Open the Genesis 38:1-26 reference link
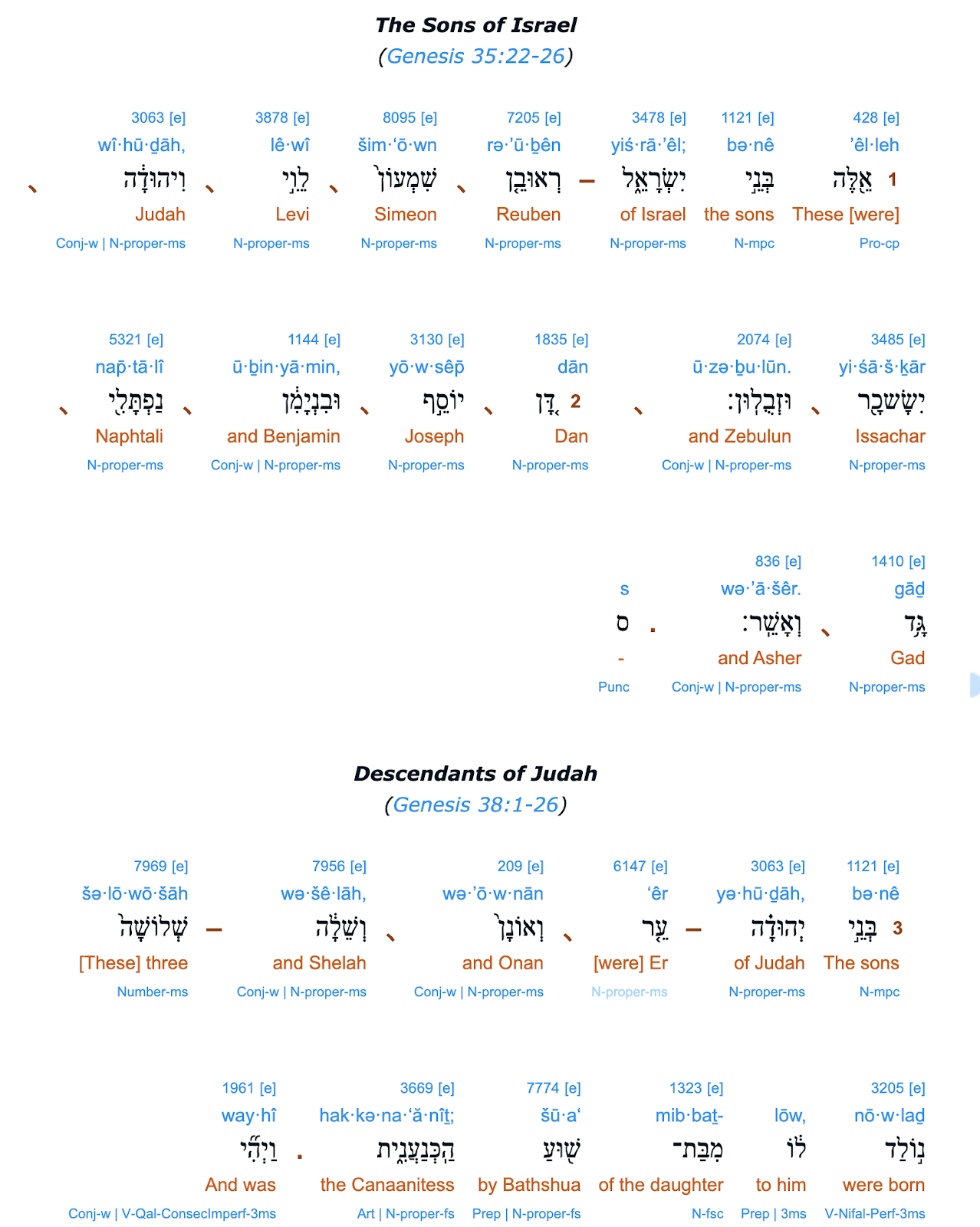980x1227 pixels. [x=475, y=804]
